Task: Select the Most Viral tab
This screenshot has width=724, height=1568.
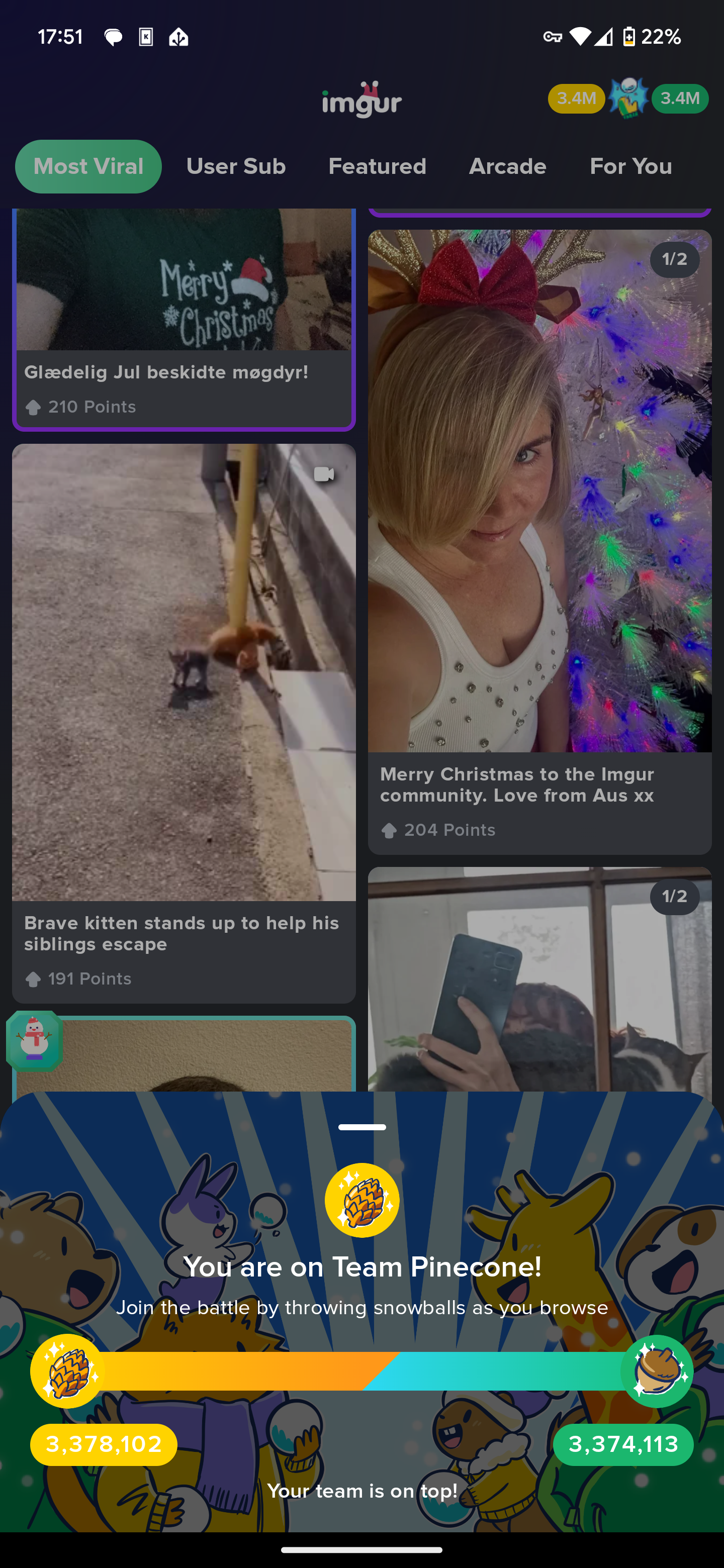Action: [88, 166]
